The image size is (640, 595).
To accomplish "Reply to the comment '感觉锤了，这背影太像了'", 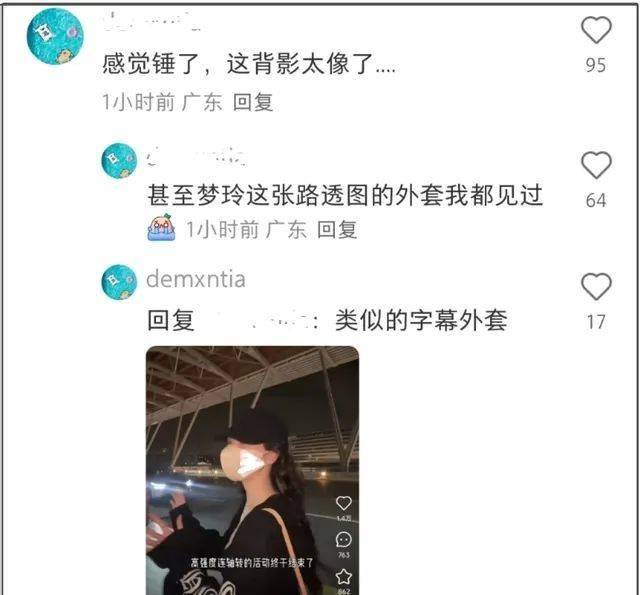I will coord(253,102).
